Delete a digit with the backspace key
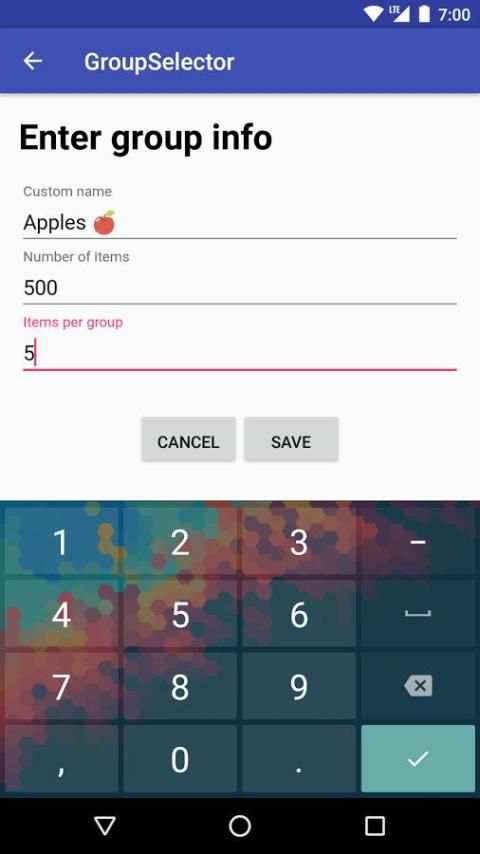This screenshot has width=480, height=854. 418,686
